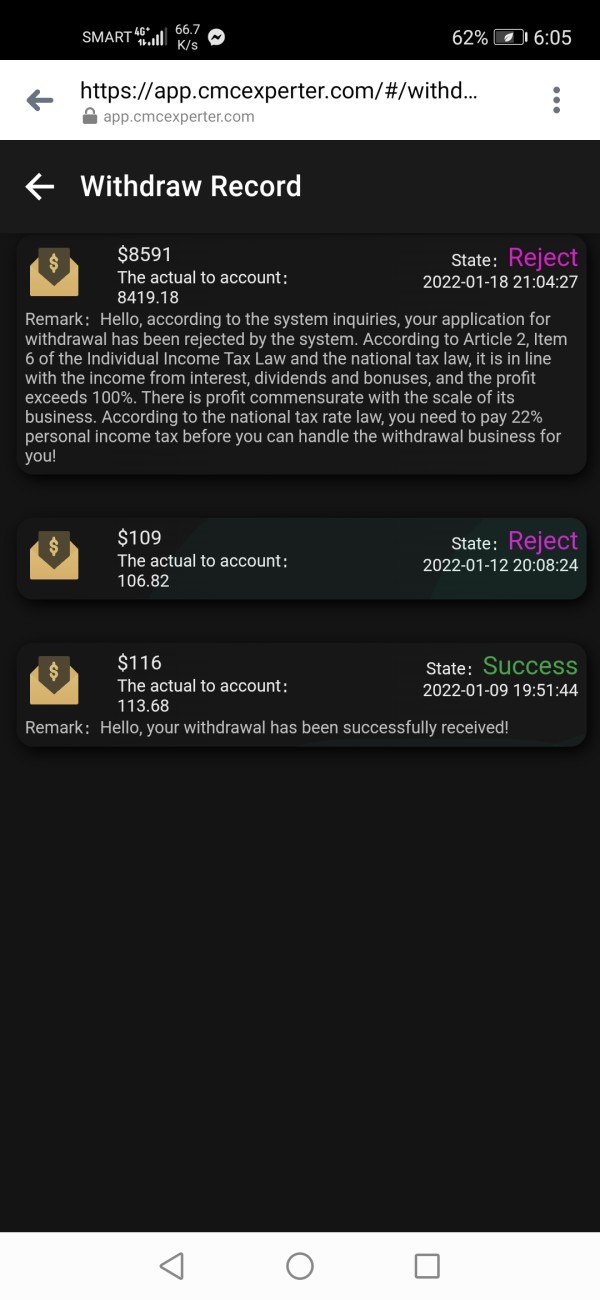Screen dimensions: 600x1300
Task: Open the rejected $109 withdrawal record
Action: click(x=301, y=558)
